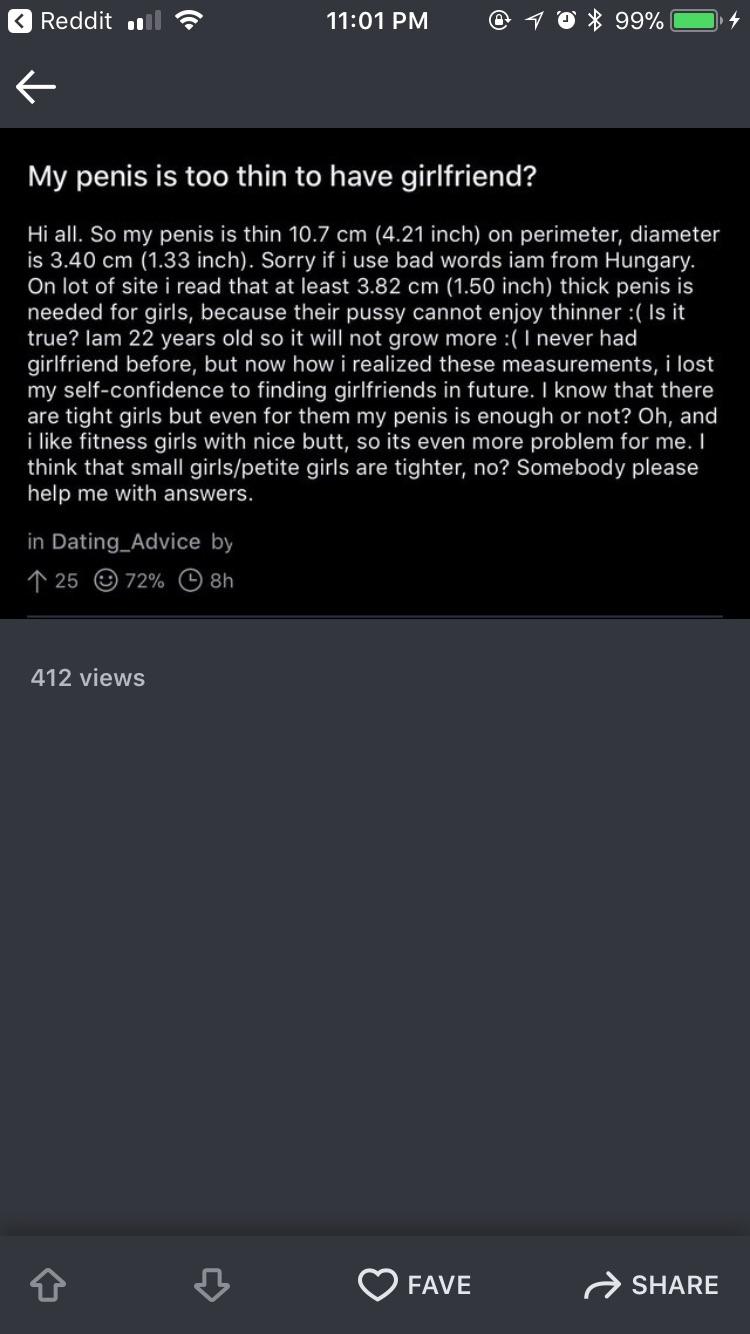Share this post
Viewport: 750px width, 1334px height.
(x=651, y=1285)
